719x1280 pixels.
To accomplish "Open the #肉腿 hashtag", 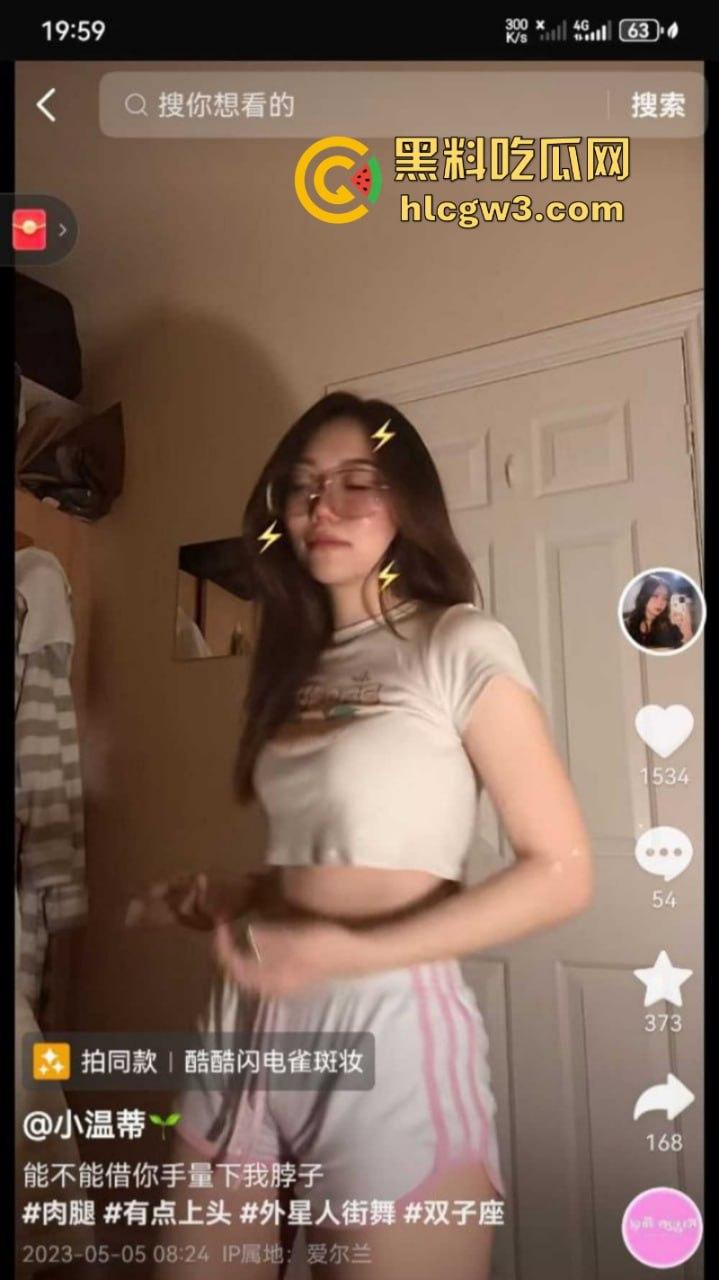I will coord(59,1214).
